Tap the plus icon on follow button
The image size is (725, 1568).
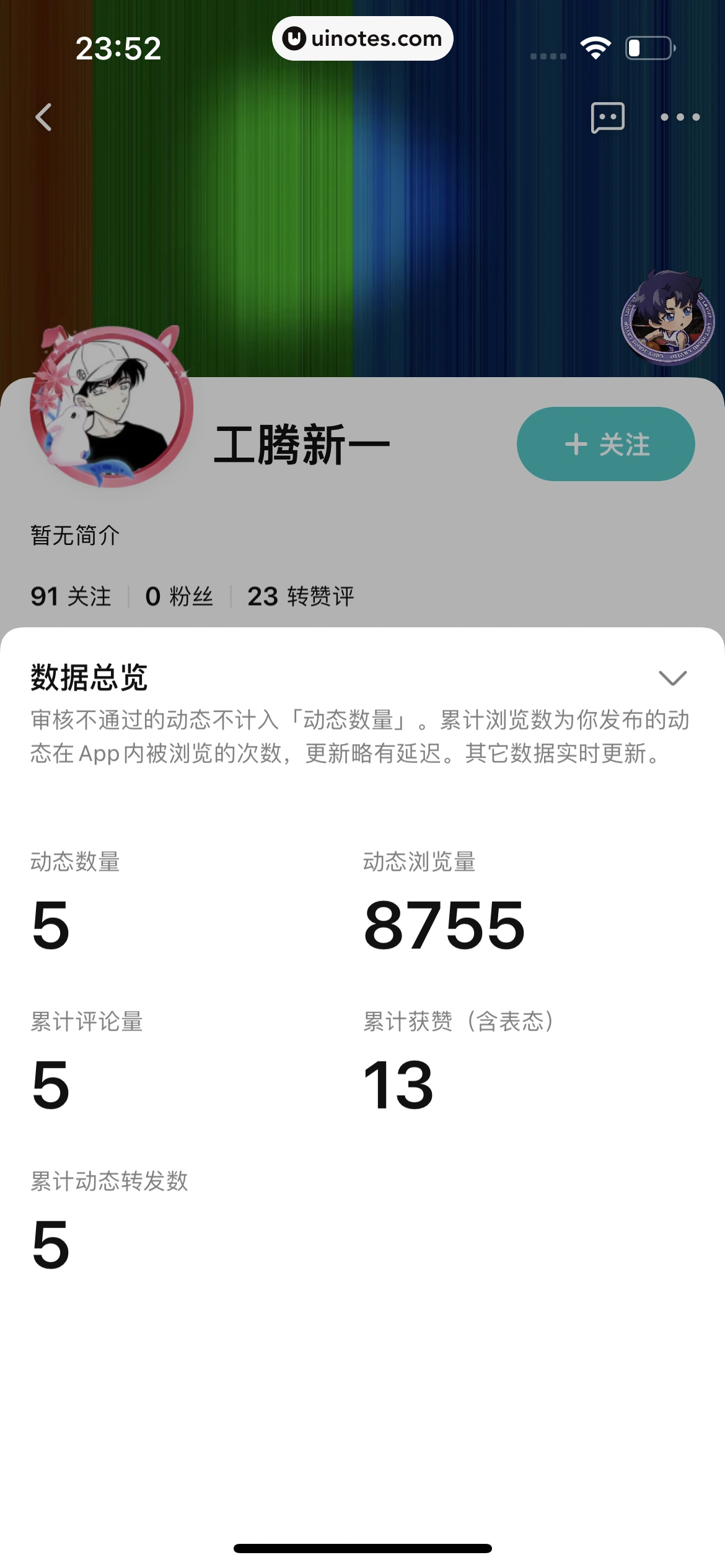click(575, 444)
